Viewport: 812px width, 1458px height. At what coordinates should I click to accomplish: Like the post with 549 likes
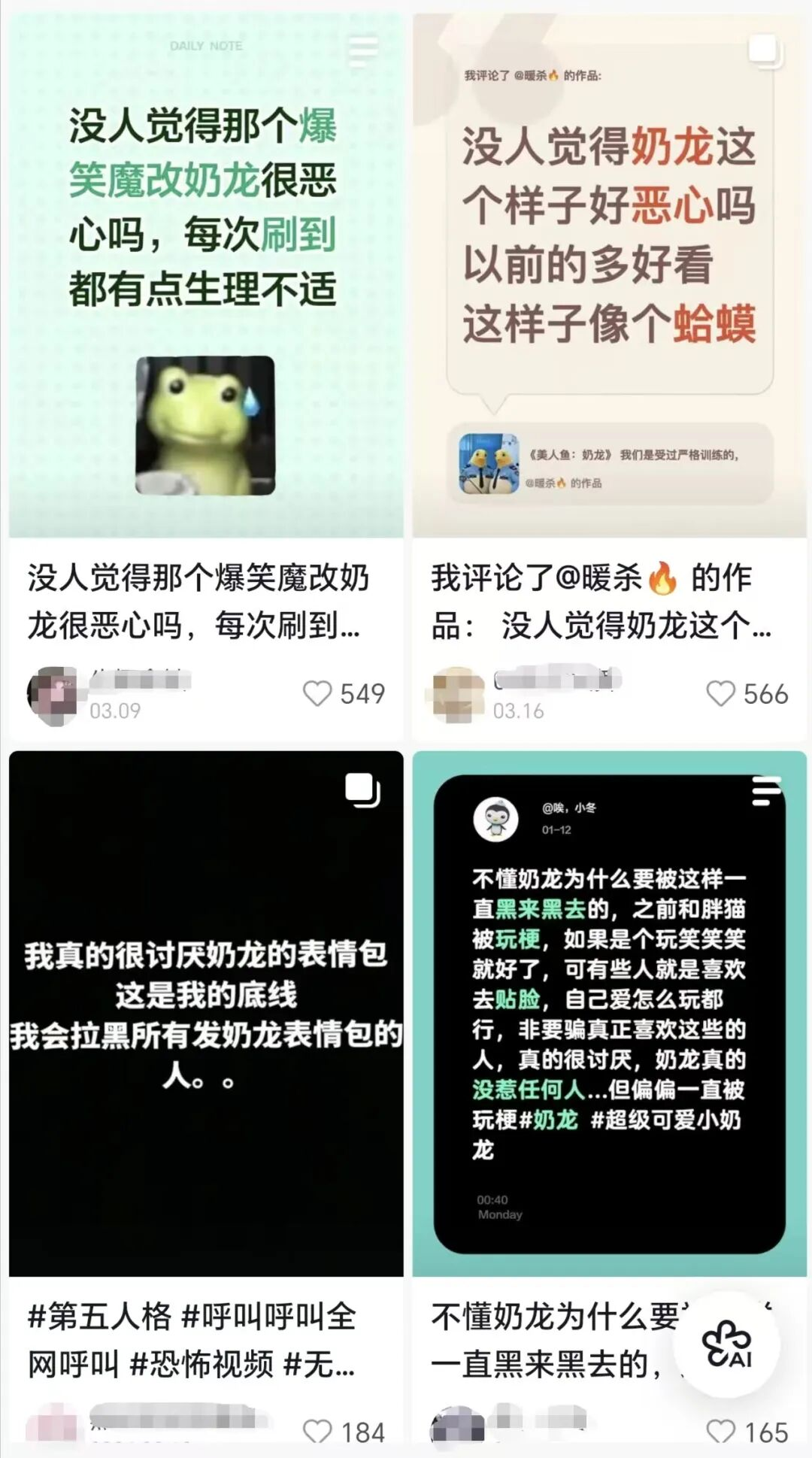pyautogui.click(x=317, y=693)
